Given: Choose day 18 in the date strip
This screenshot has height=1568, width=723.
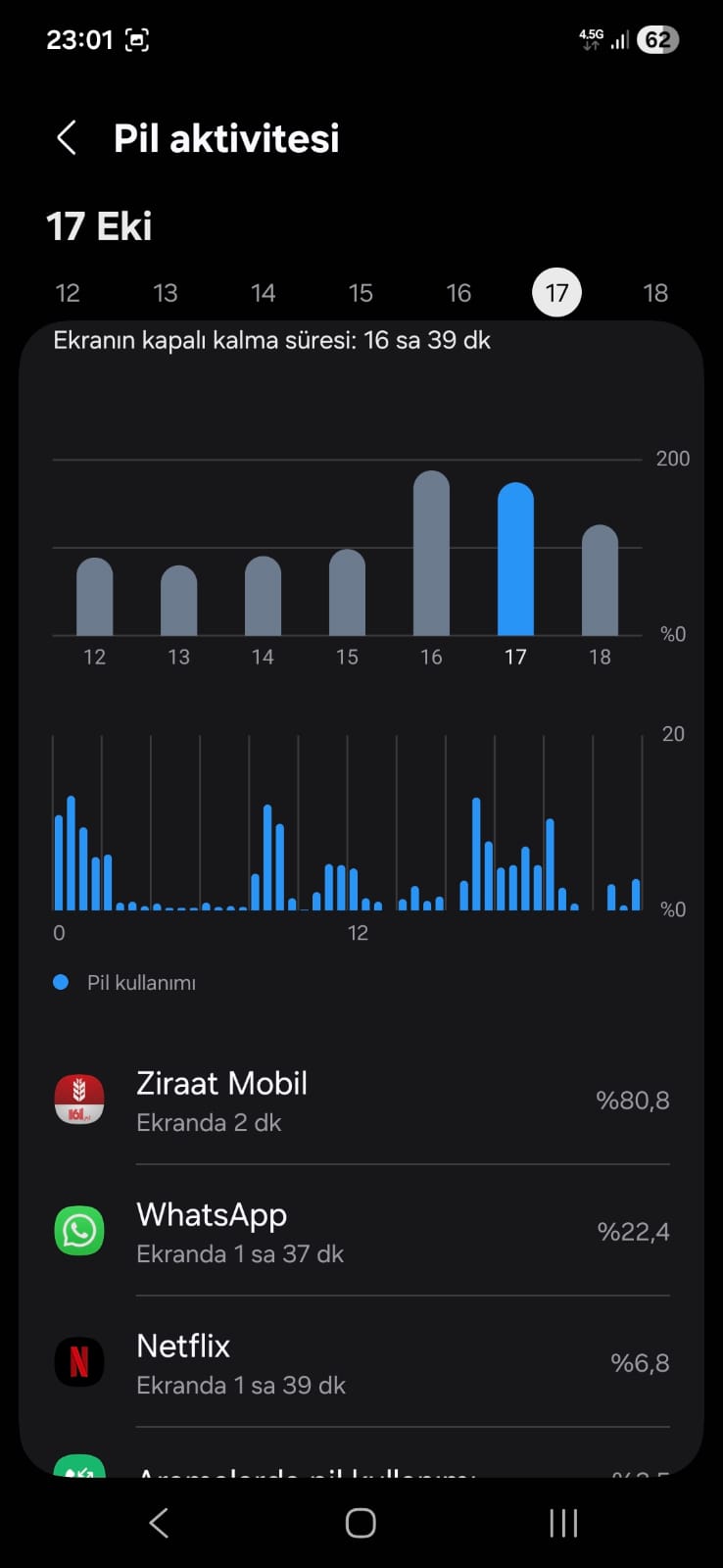Looking at the screenshot, I should [x=655, y=293].
